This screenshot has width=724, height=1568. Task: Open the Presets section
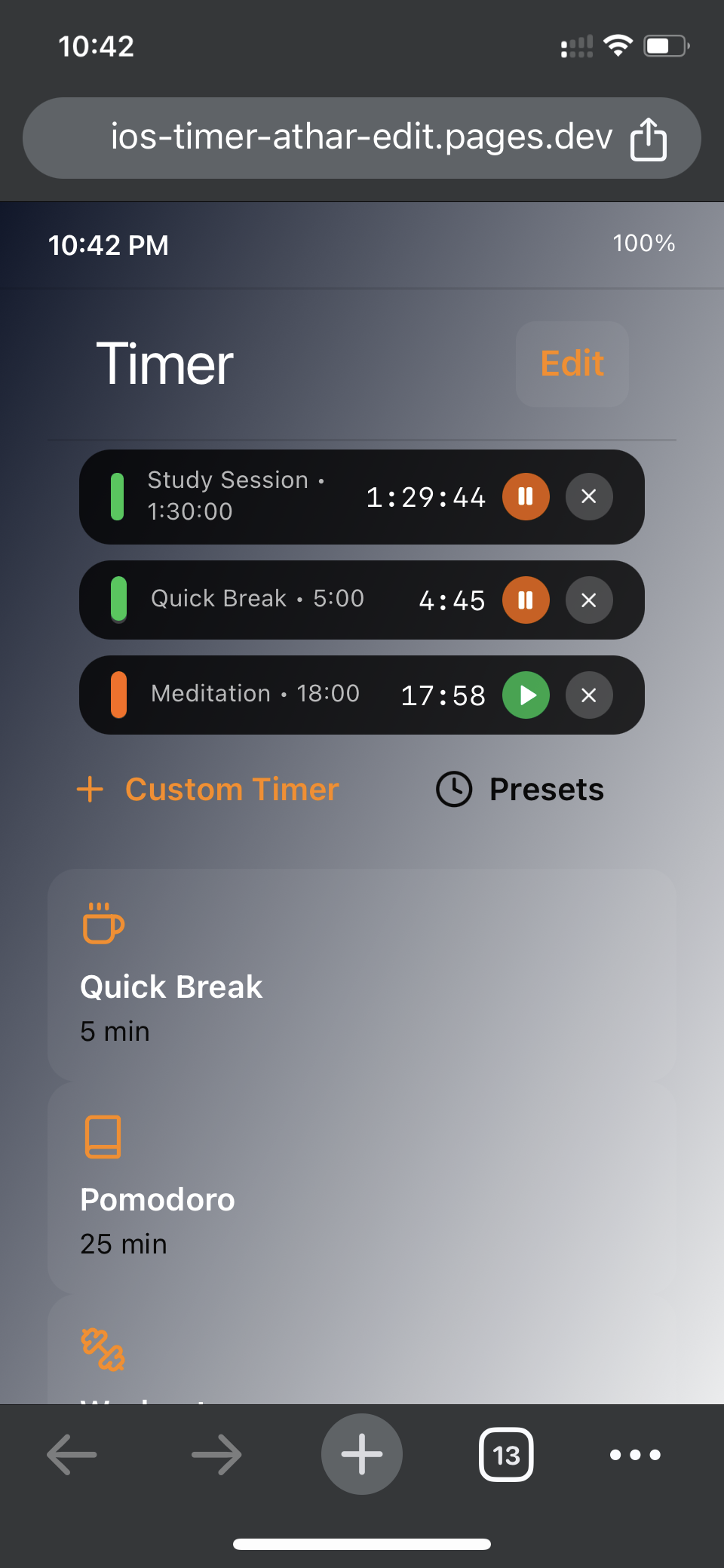(520, 790)
